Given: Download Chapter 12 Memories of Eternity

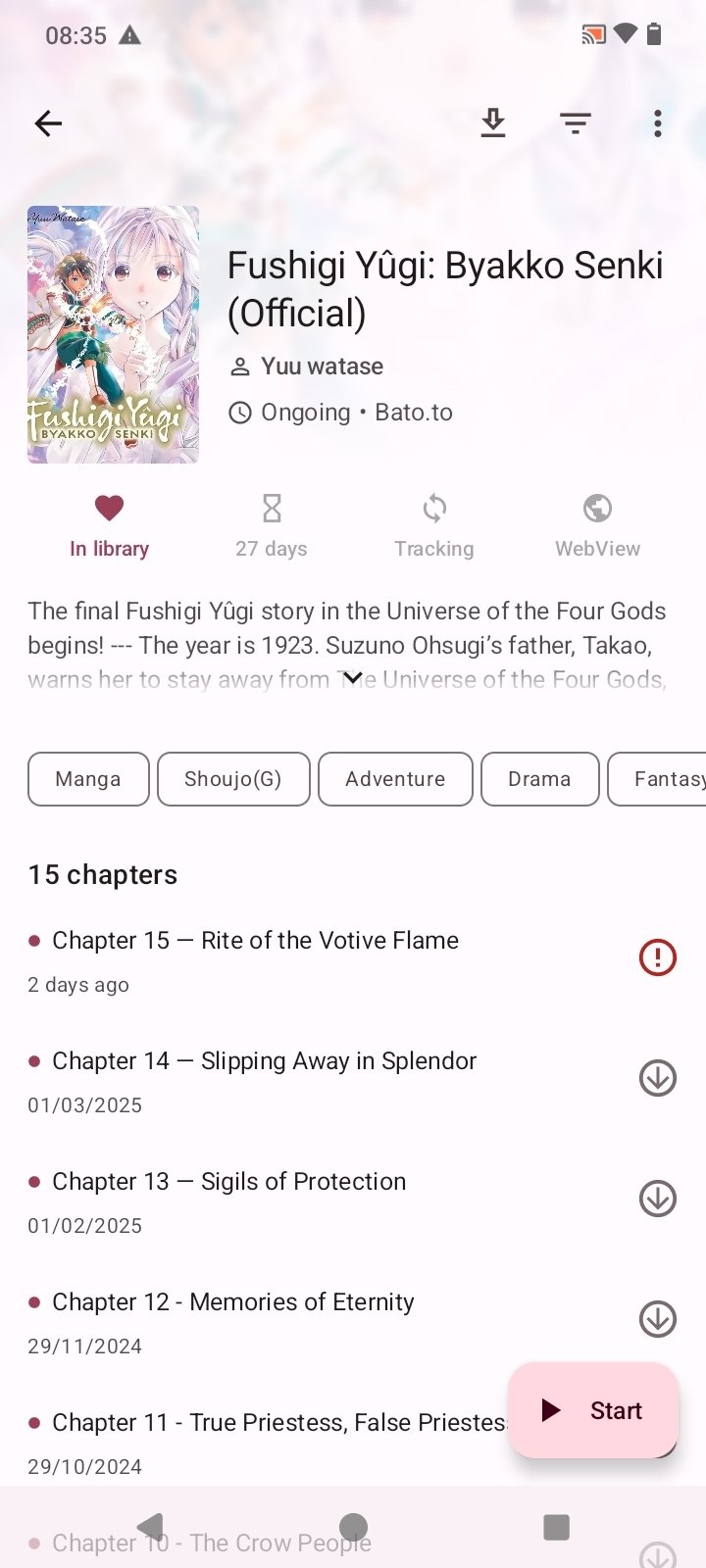Looking at the screenshot, I should (x=657, y=1319).
